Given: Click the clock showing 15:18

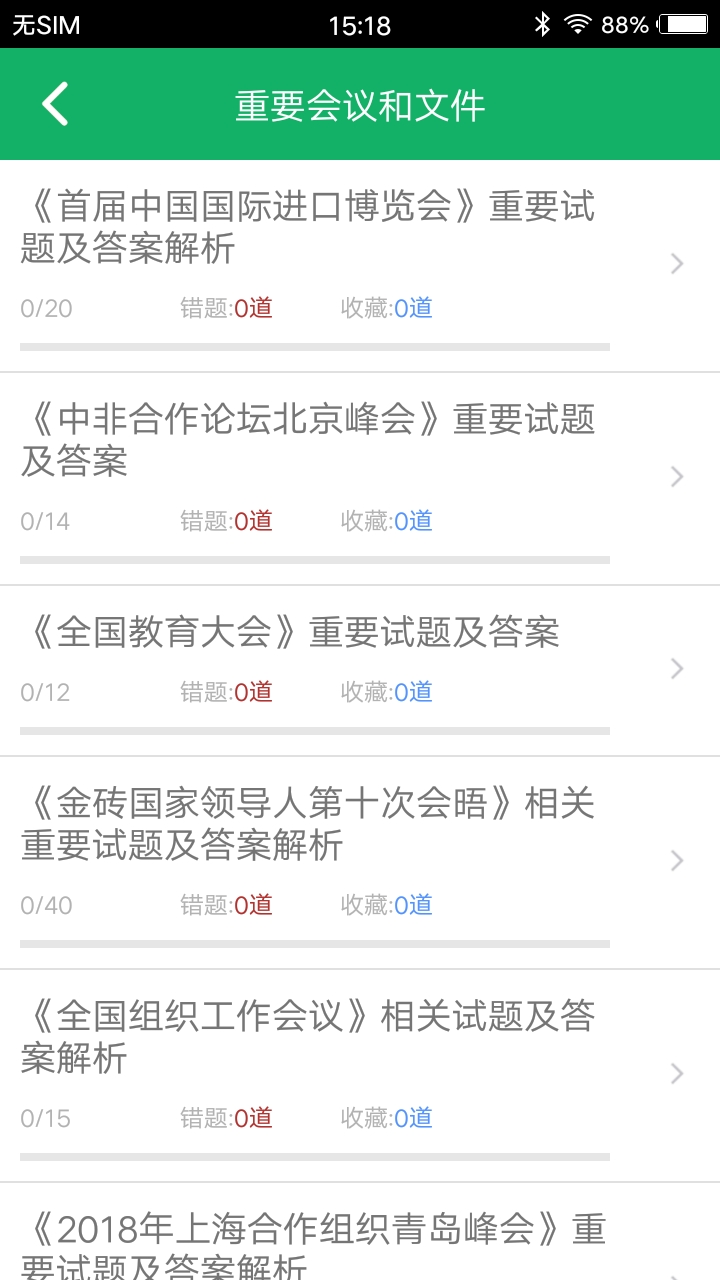Looking at the screenshot, I should pos(360,22).
